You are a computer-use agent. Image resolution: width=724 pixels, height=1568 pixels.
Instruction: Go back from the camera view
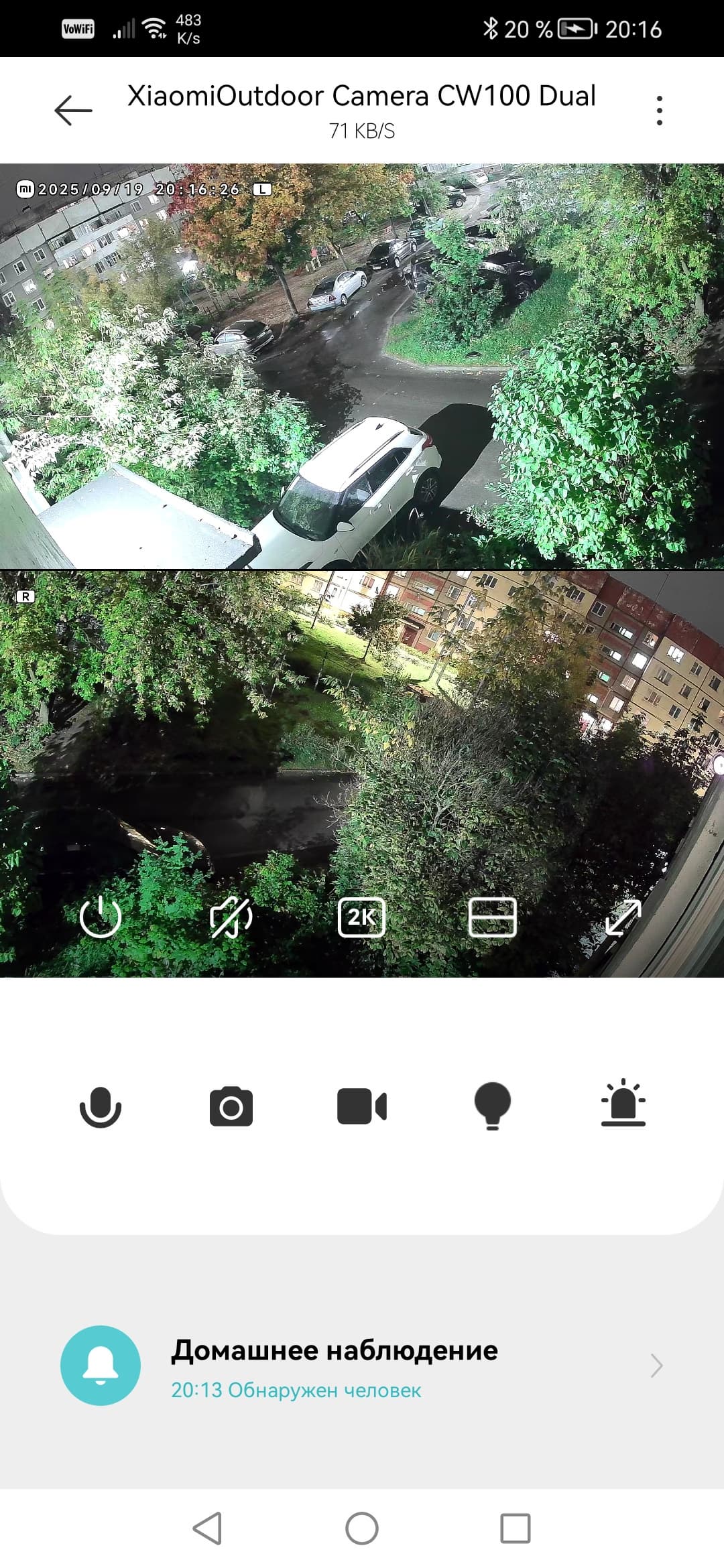[73, 110]
